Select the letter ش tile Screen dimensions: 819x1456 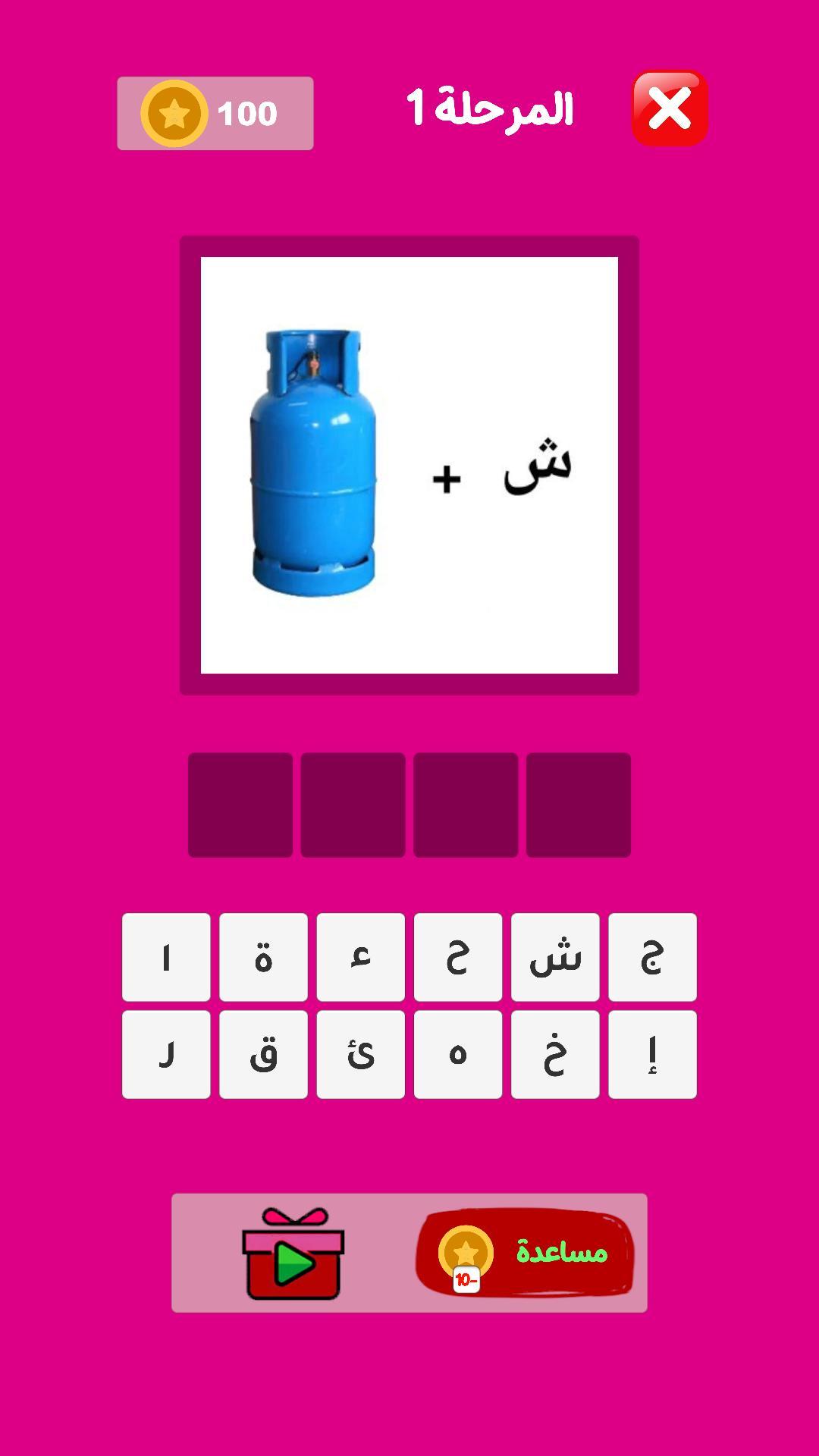[555, 957]
